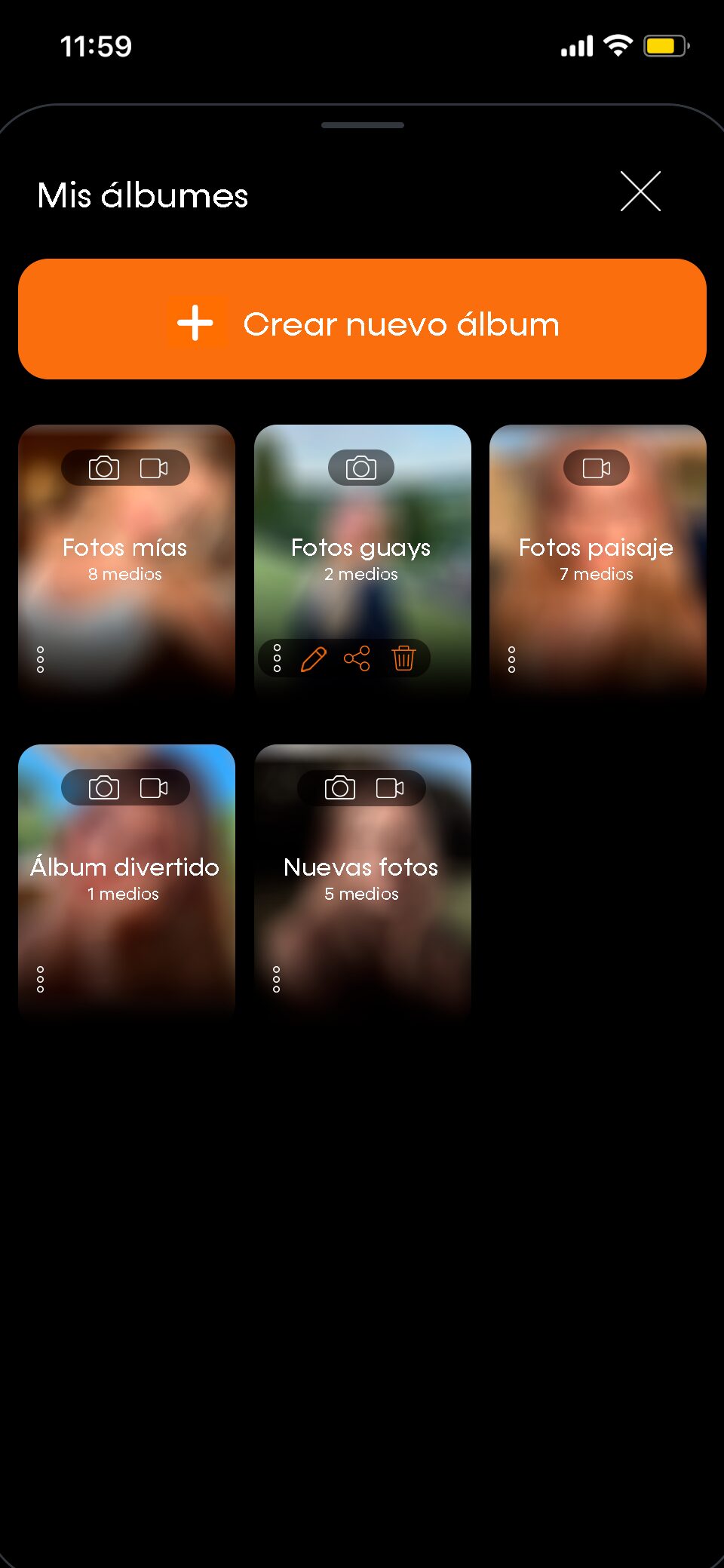The image size is (724, 1568).
Task: Close the Mis álbumes sheet
Action: click(x=640, y=192)
